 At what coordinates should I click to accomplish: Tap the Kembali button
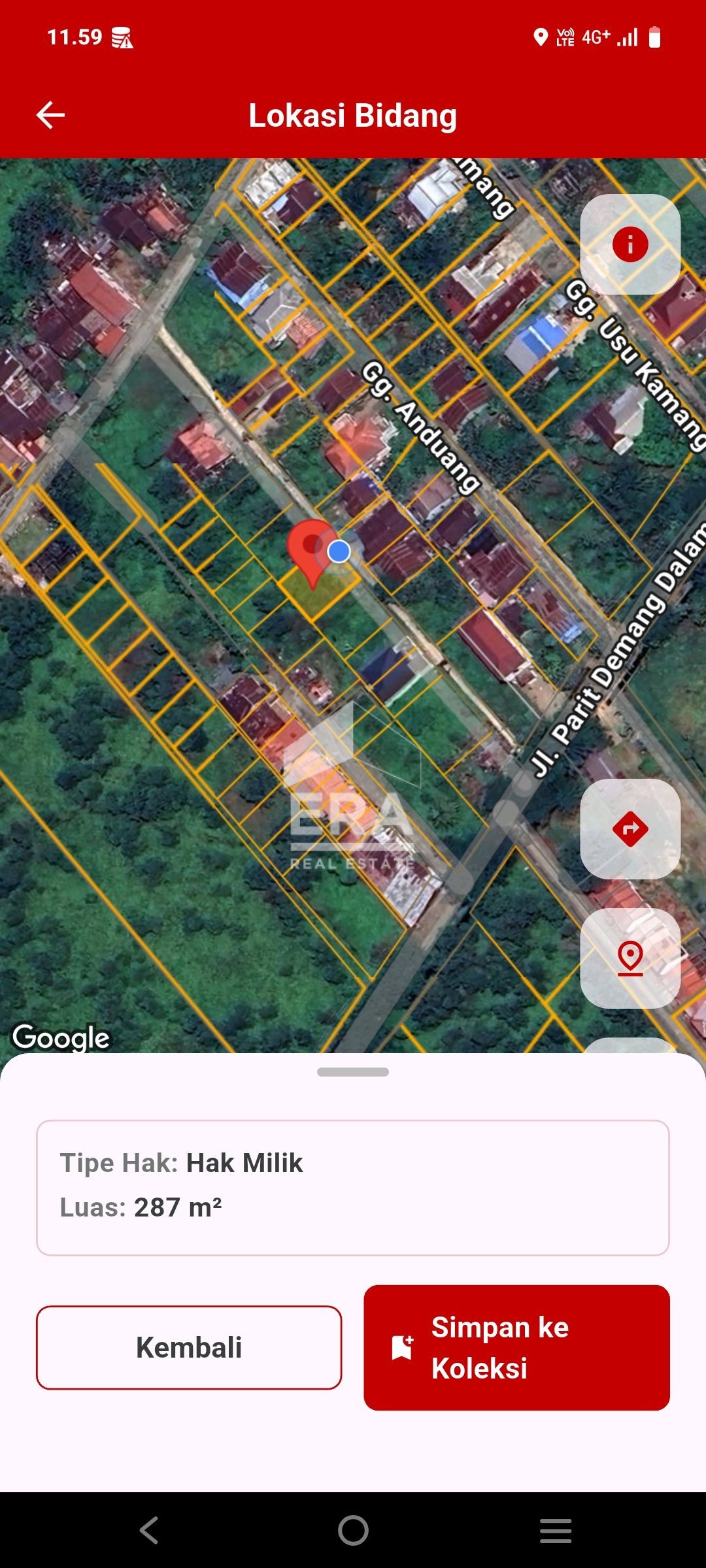[x=189, y=1347]
